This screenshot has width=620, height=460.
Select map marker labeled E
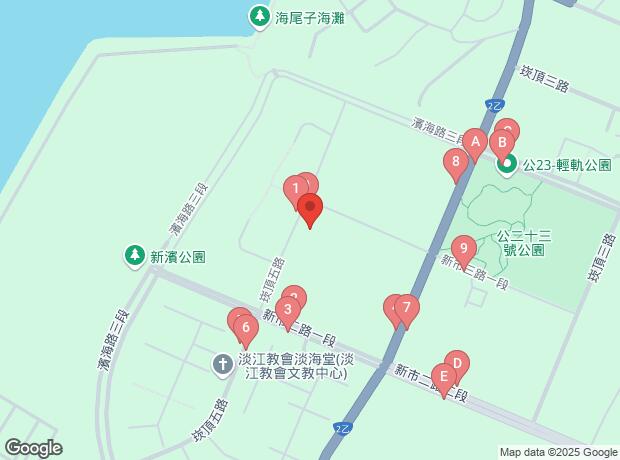tap(443, 376)
